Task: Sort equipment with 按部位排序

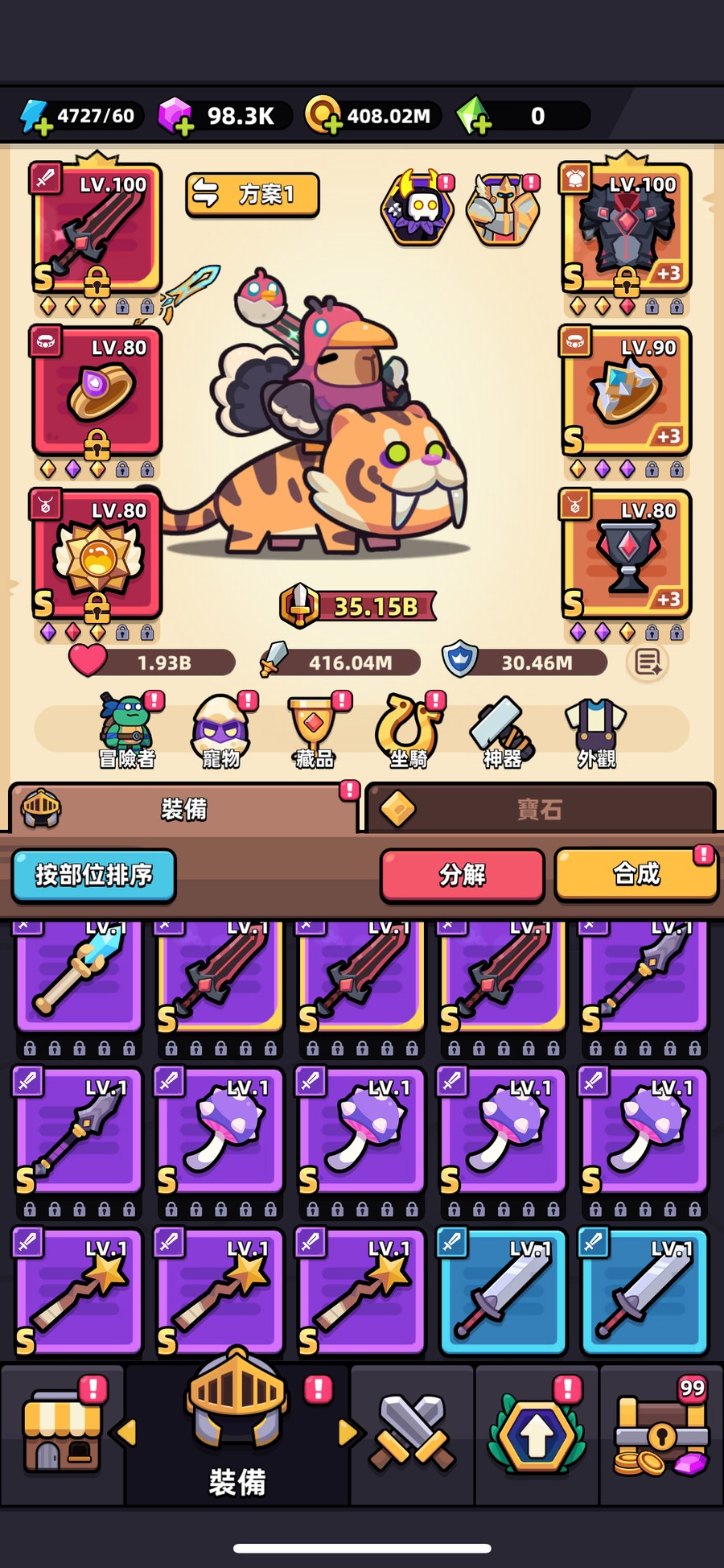Action: (94, 875)
